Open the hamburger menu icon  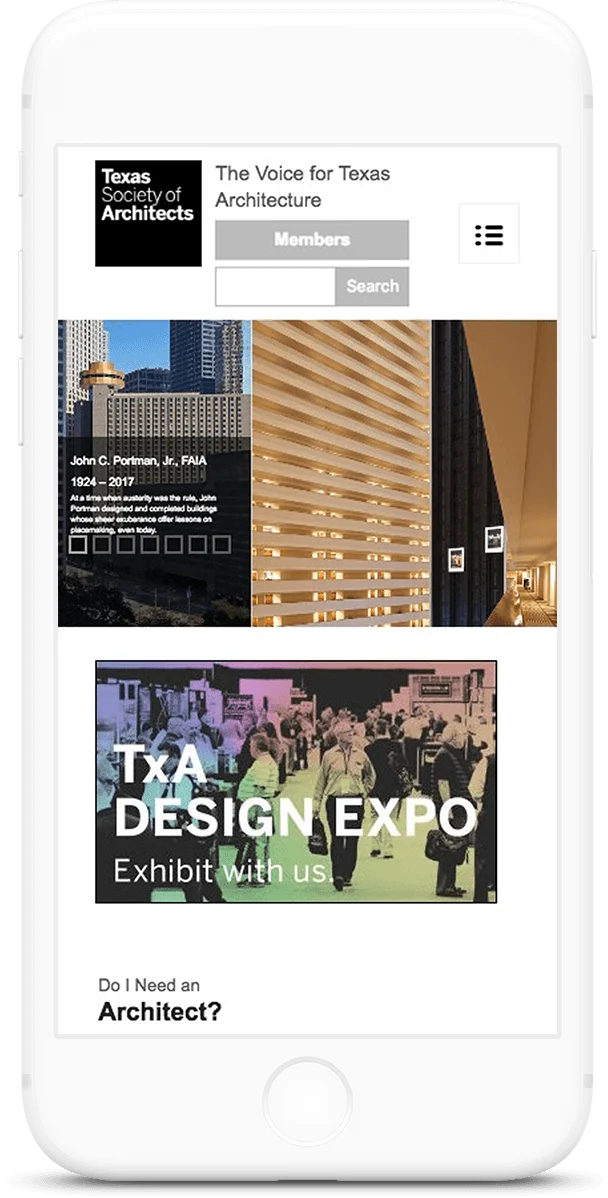coord(488,234)
